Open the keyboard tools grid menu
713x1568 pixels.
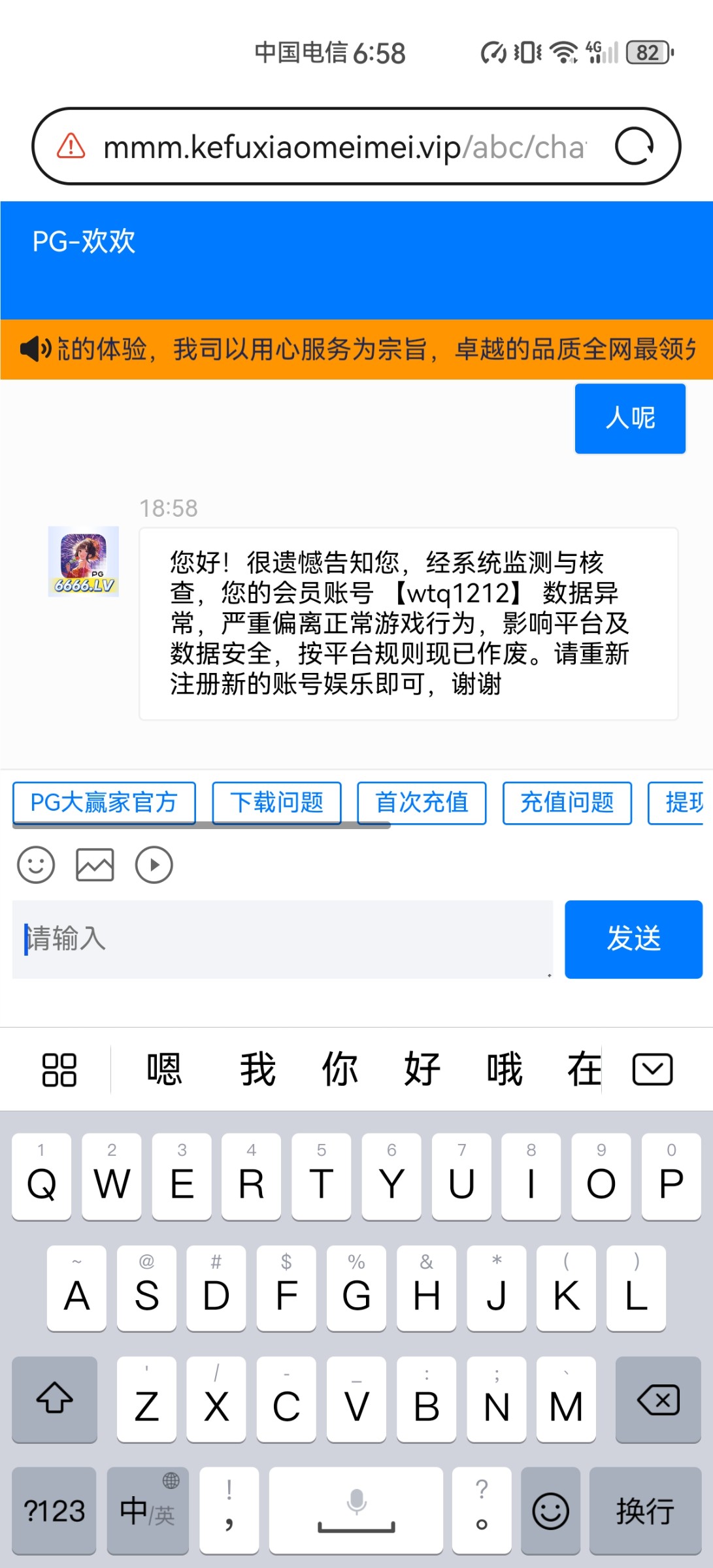pos(59,1070)
